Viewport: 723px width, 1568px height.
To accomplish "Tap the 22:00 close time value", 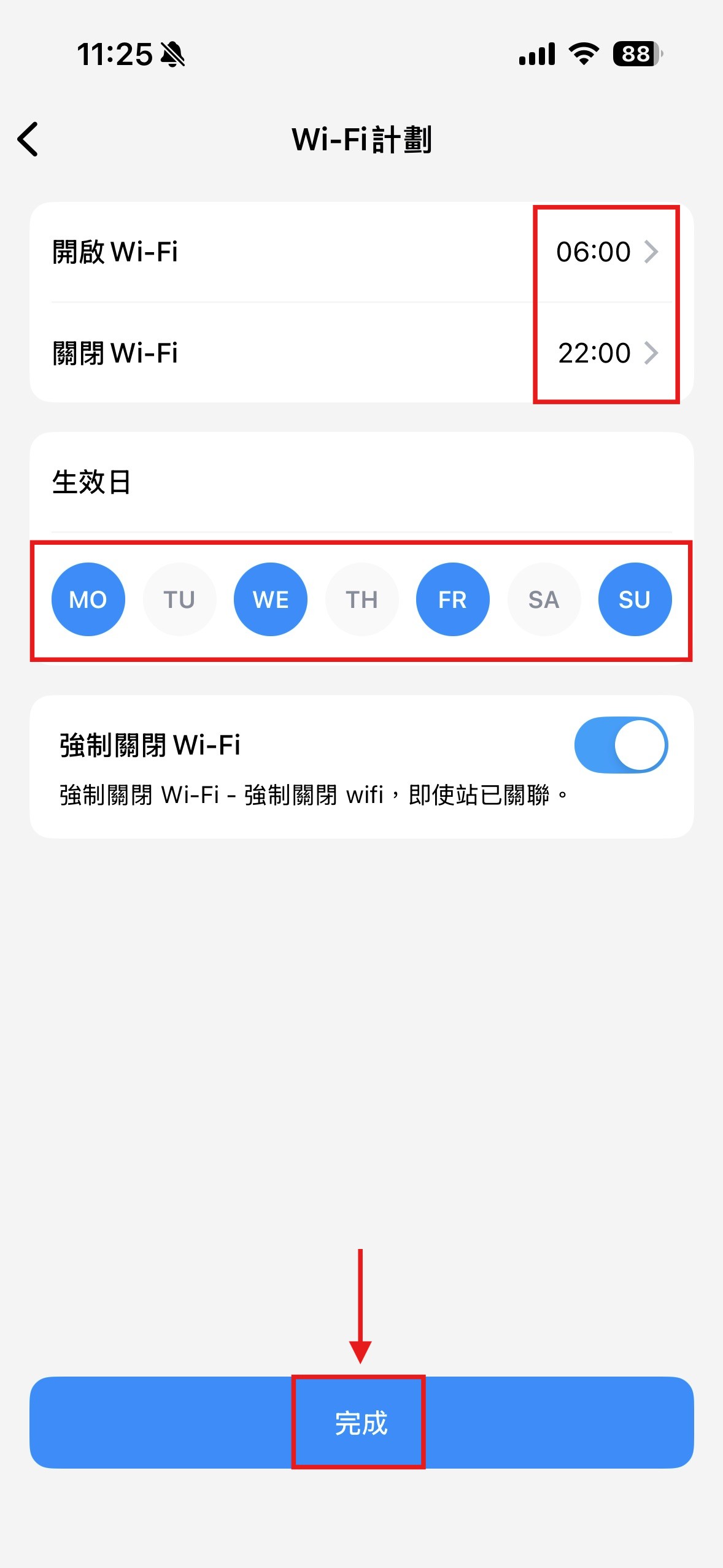I will click(x=594, y=353).
